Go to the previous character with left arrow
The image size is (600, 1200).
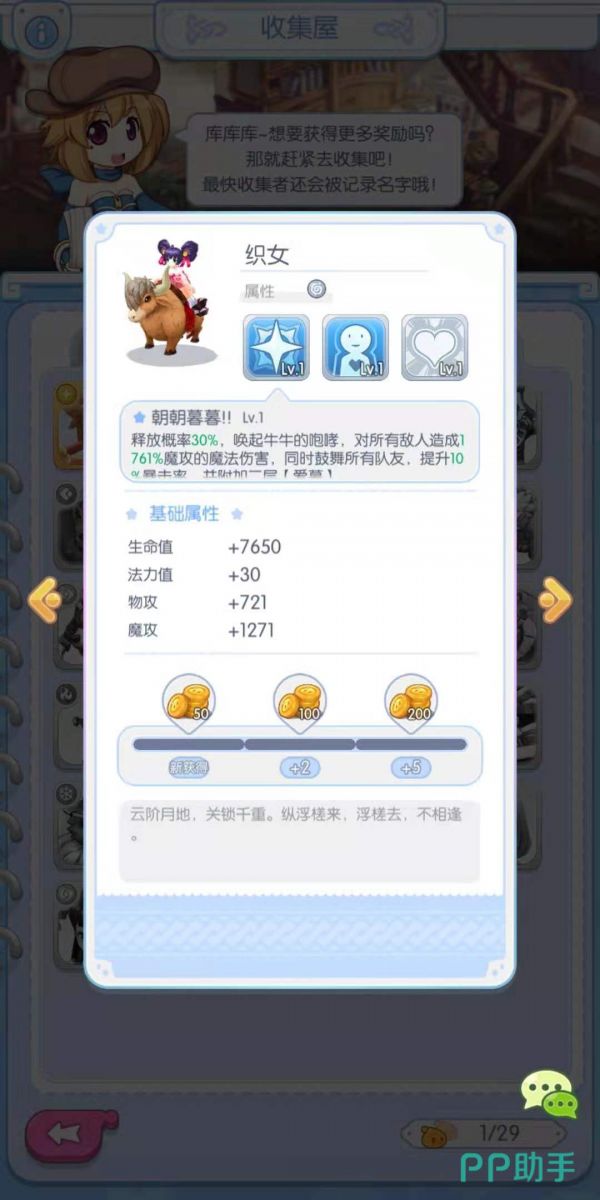(45, 600)
